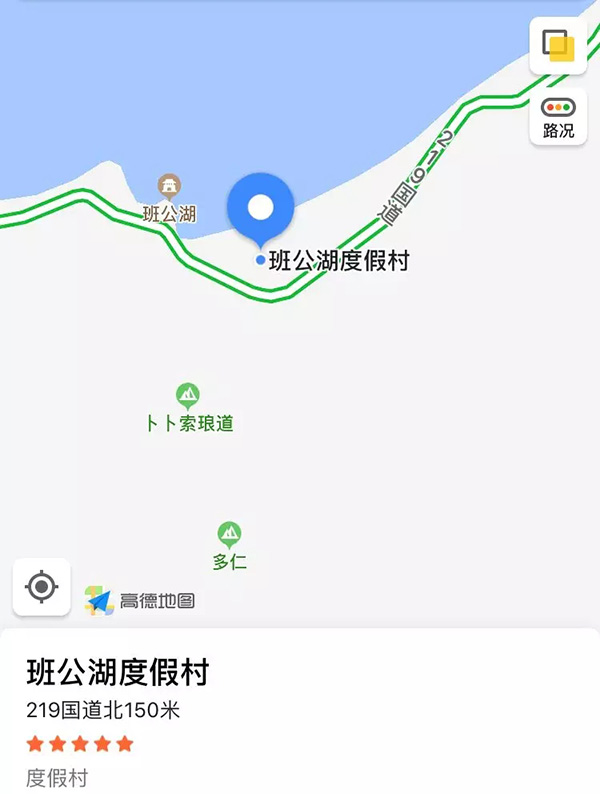Recenter map on my current location
This screenshot has width=600, height=794.
click(41, 587)
